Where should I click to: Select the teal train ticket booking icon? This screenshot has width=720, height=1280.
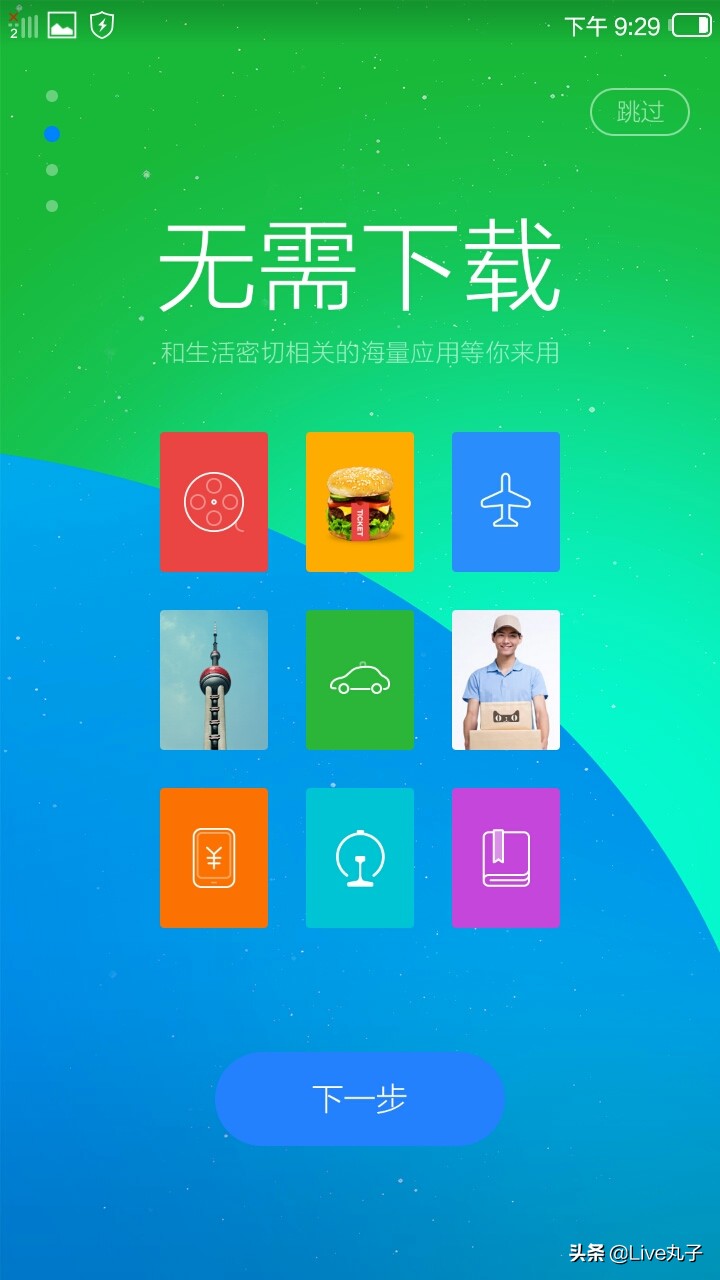coord(359,857)
